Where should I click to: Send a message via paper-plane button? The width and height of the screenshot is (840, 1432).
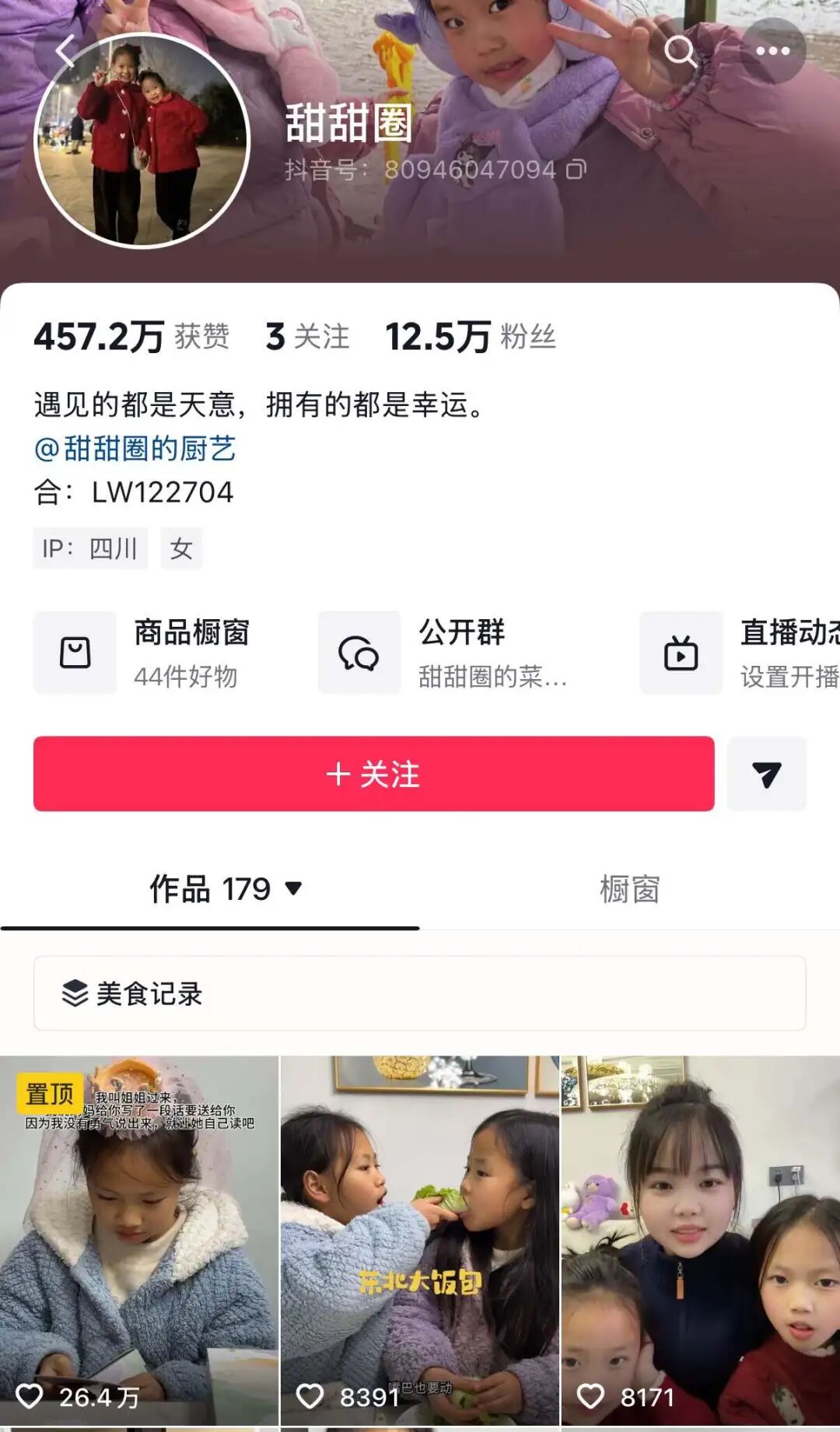click(x=766, y=774)
